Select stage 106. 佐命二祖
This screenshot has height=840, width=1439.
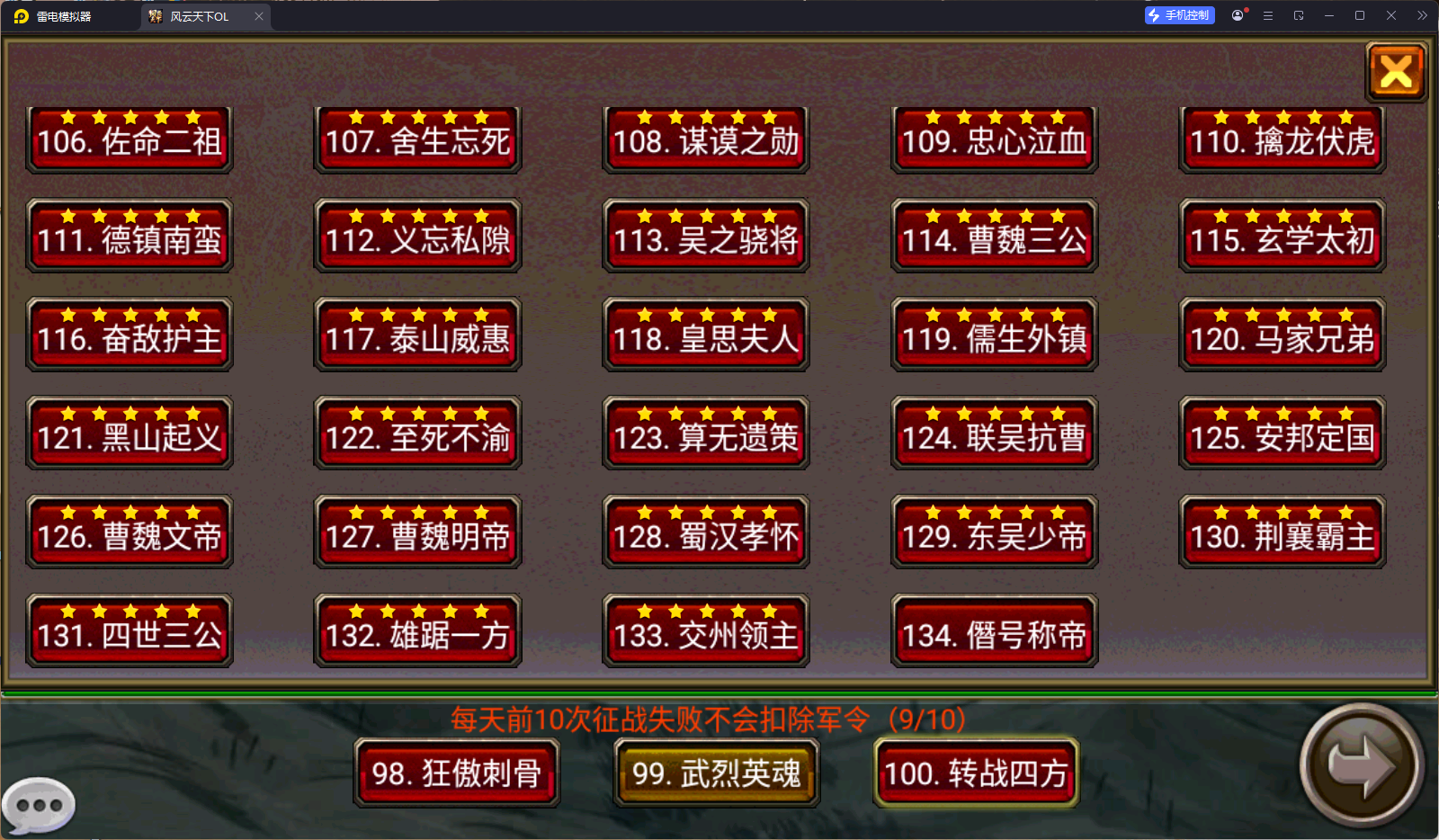[x=130, y=140]
